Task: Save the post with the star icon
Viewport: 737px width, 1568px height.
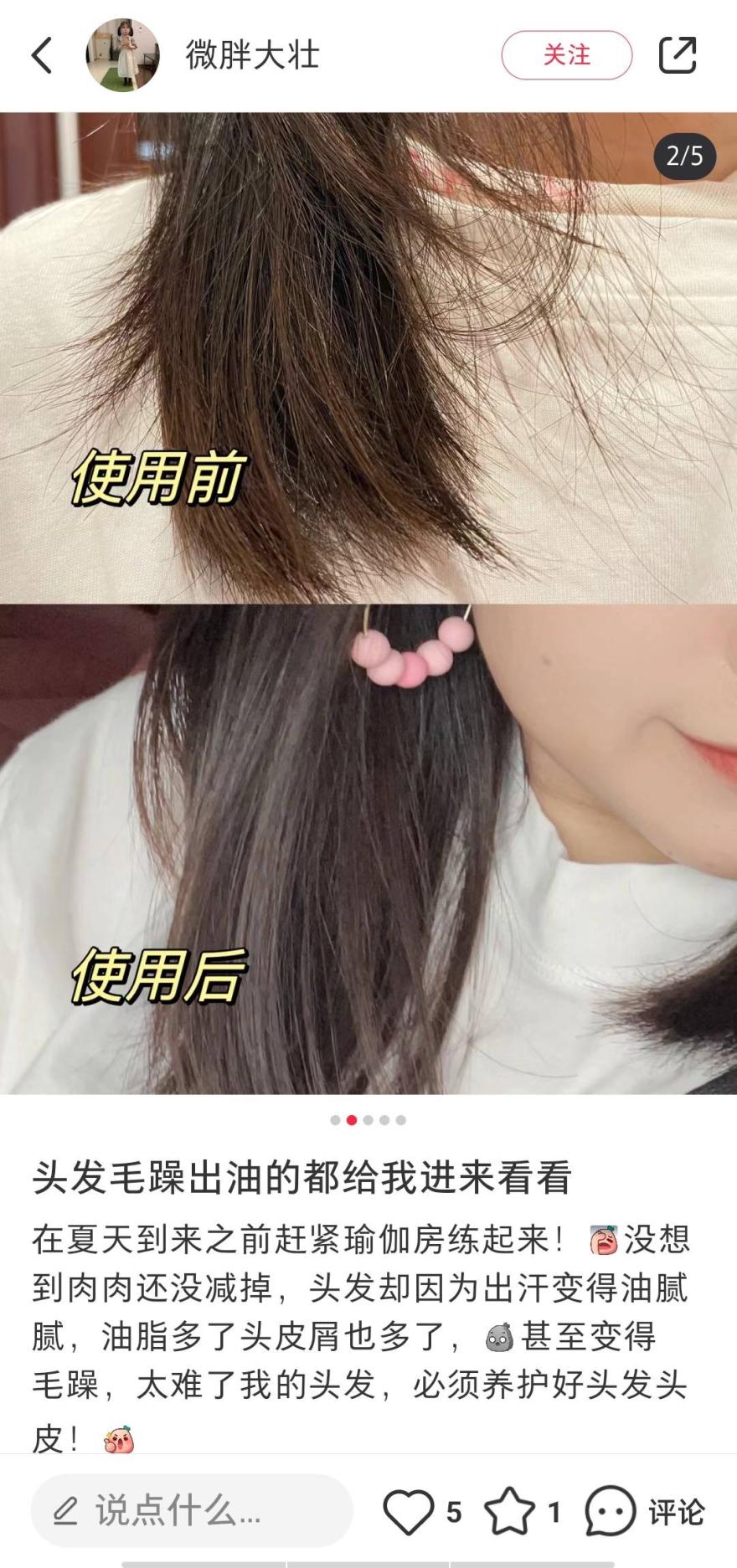Action: click(509, 1511)
